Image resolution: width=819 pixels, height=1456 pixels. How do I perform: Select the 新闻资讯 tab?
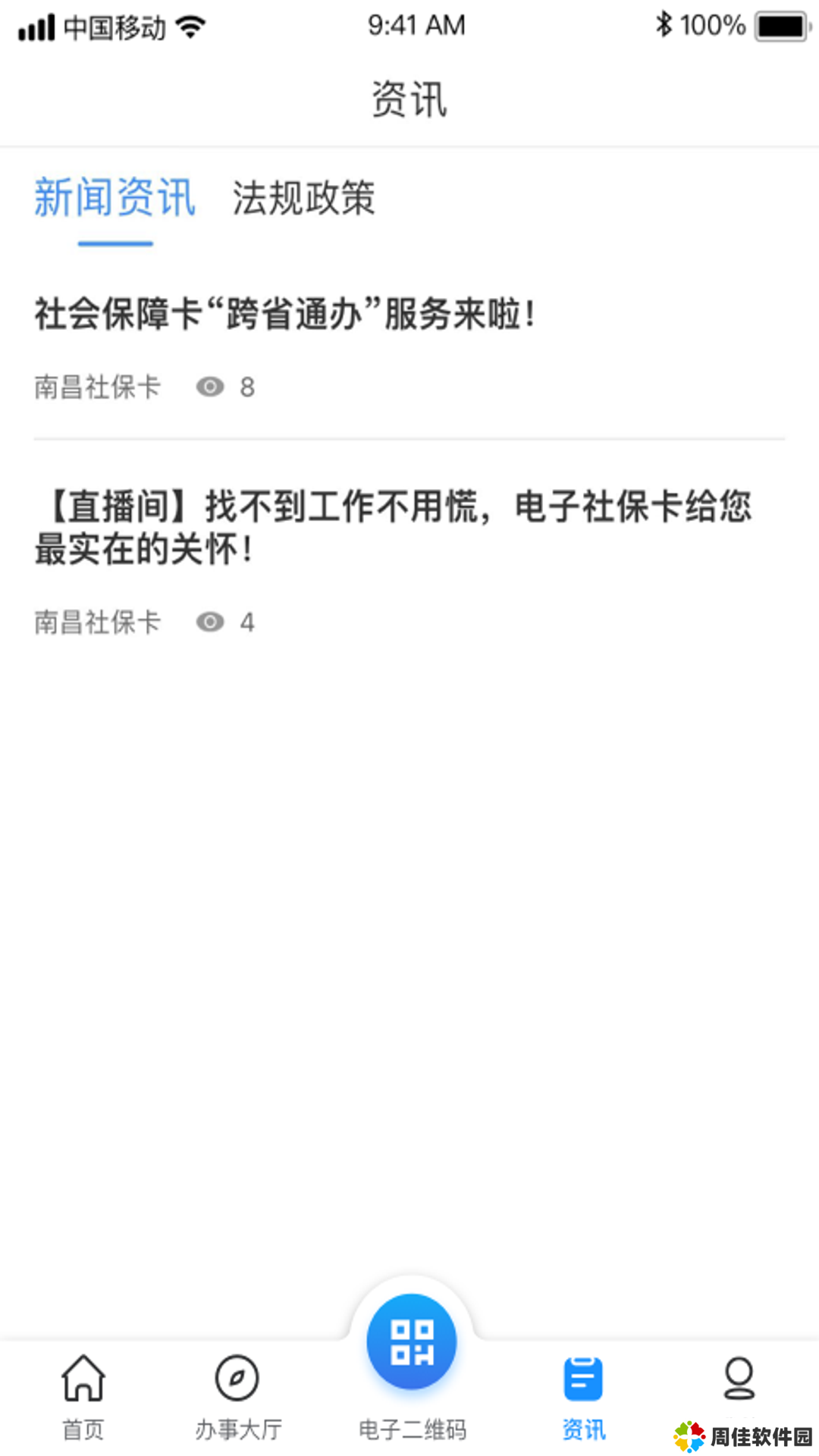click(115, 199)
